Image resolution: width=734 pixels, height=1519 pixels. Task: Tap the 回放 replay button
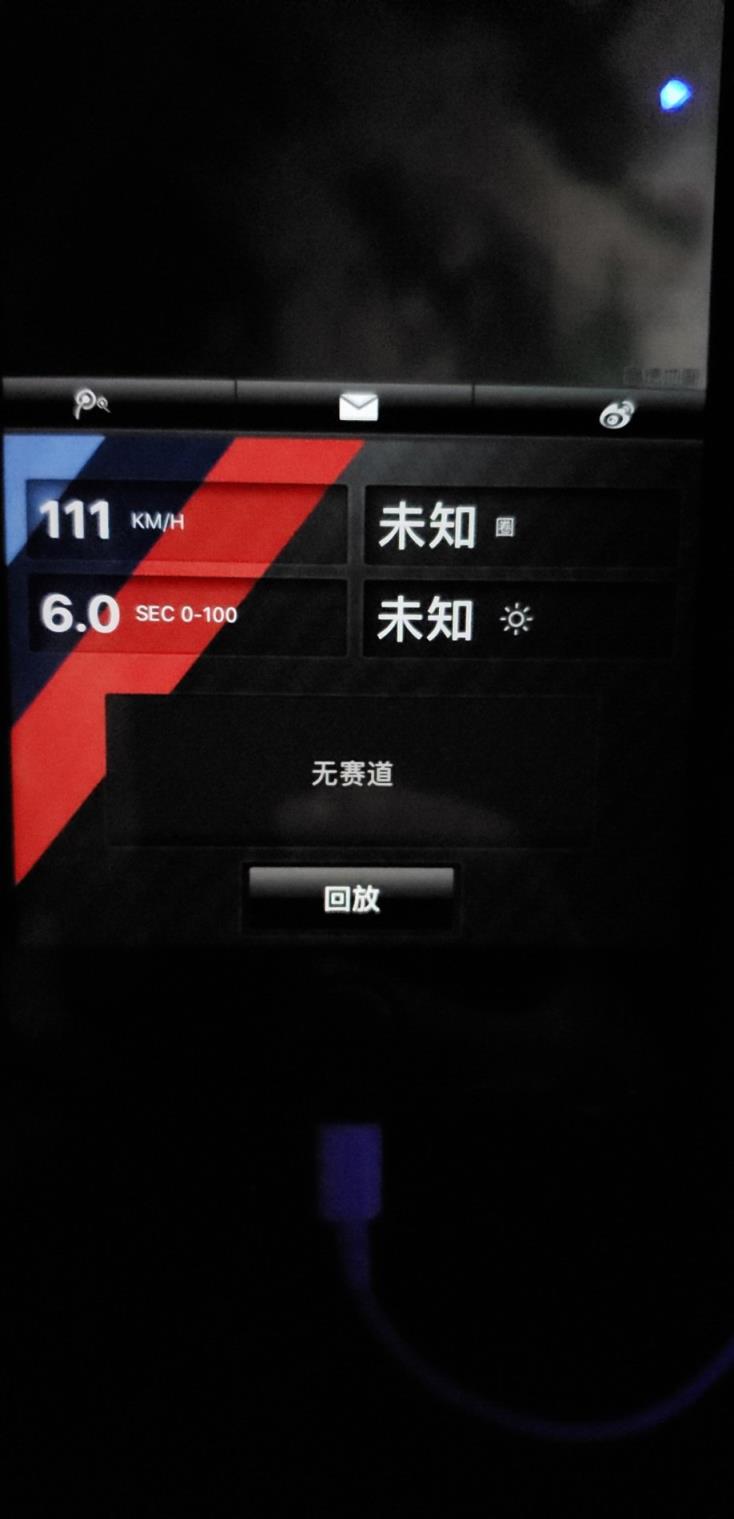(351, 898)
